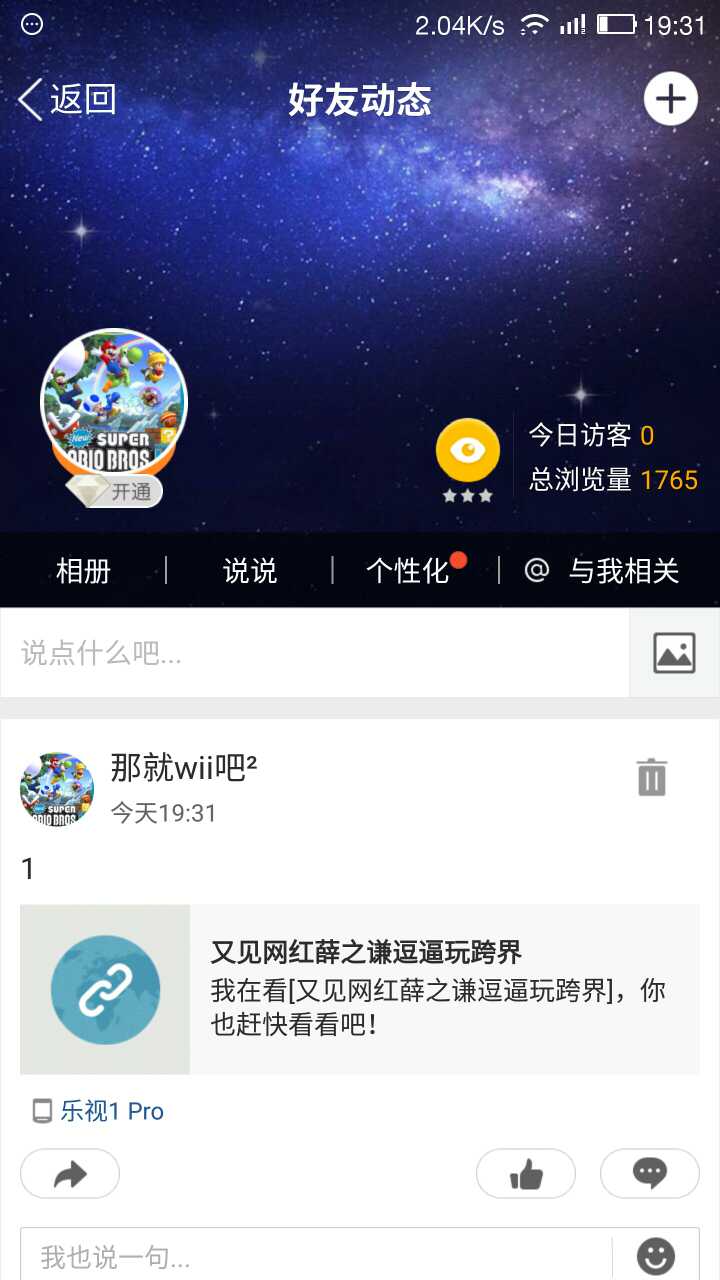720x1280 pixels.
Task: Open the plus menu to add content
Action: point(669,99)
